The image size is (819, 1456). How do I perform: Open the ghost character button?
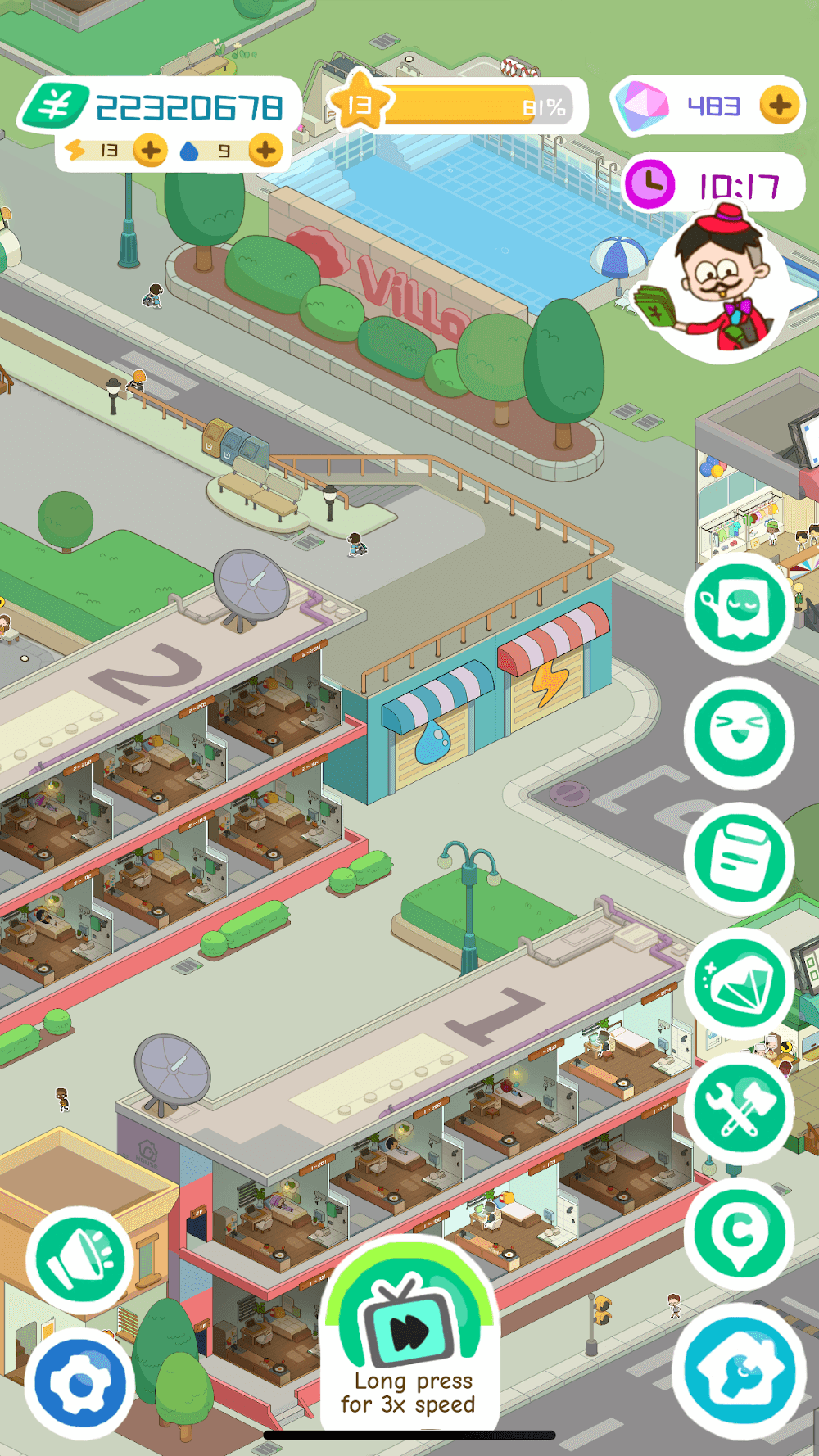pyautogui.click(x=739, y=608)
